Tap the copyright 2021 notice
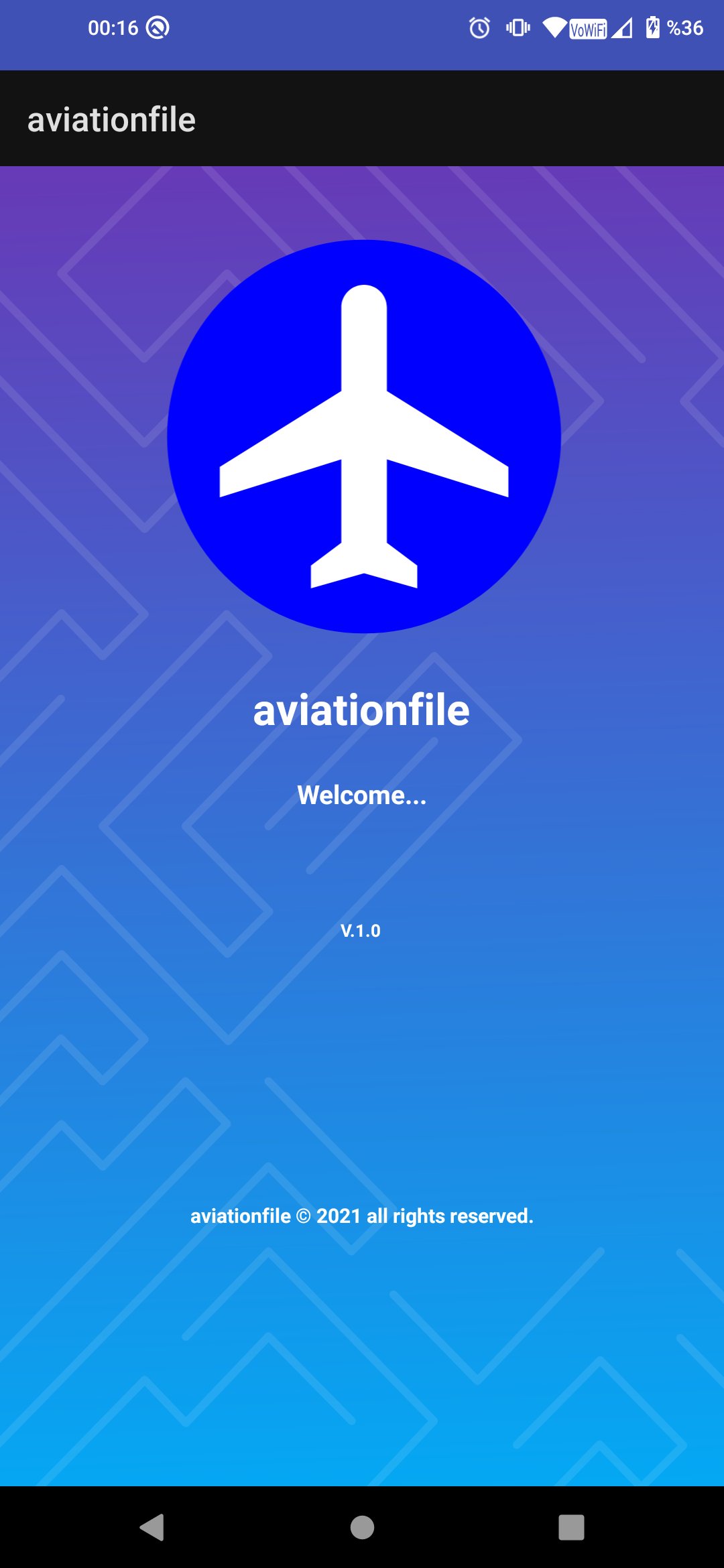Viewport: 724px width, 1568px height. pos(362,1215)
